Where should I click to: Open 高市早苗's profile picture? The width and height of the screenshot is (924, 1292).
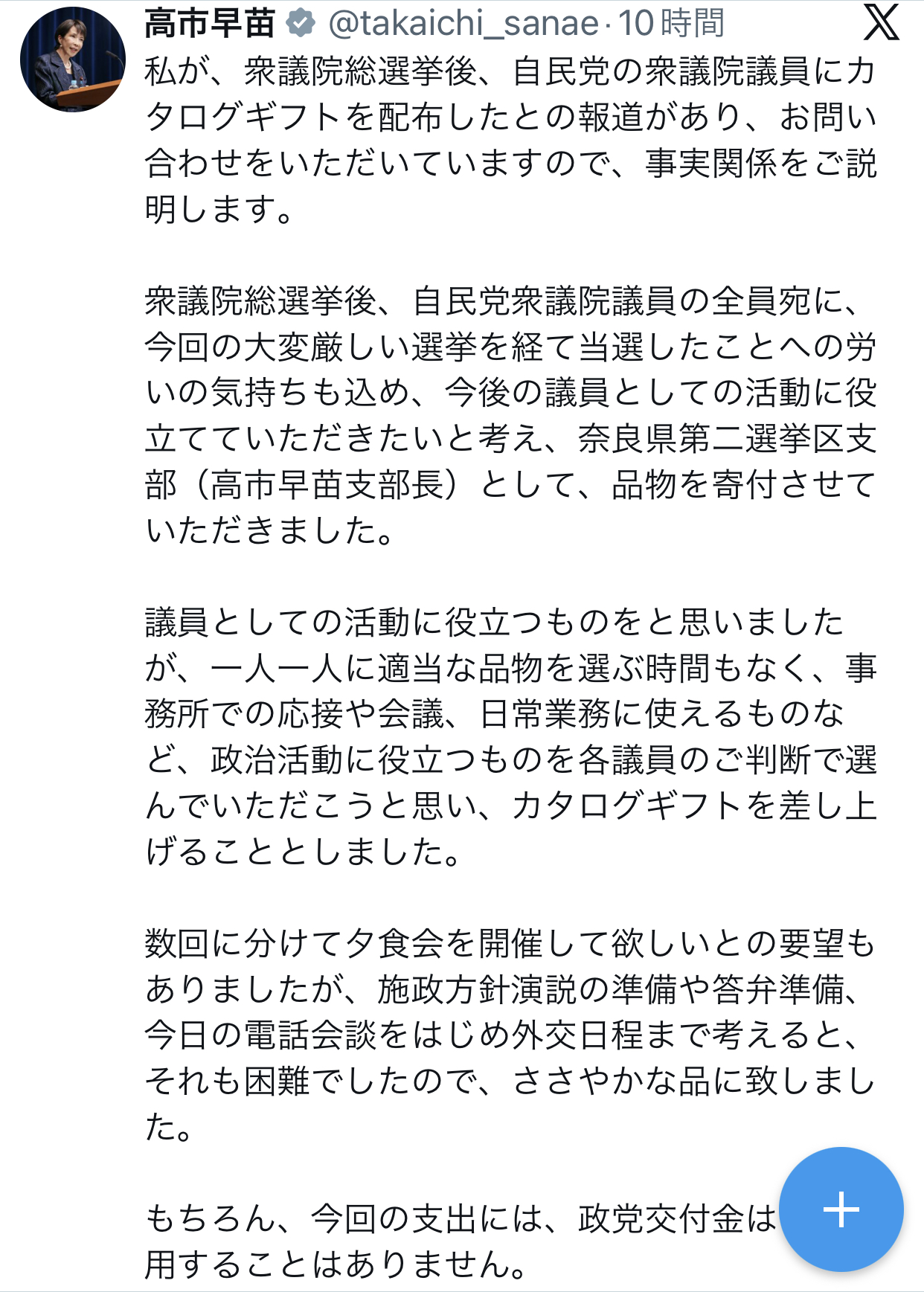72,60
